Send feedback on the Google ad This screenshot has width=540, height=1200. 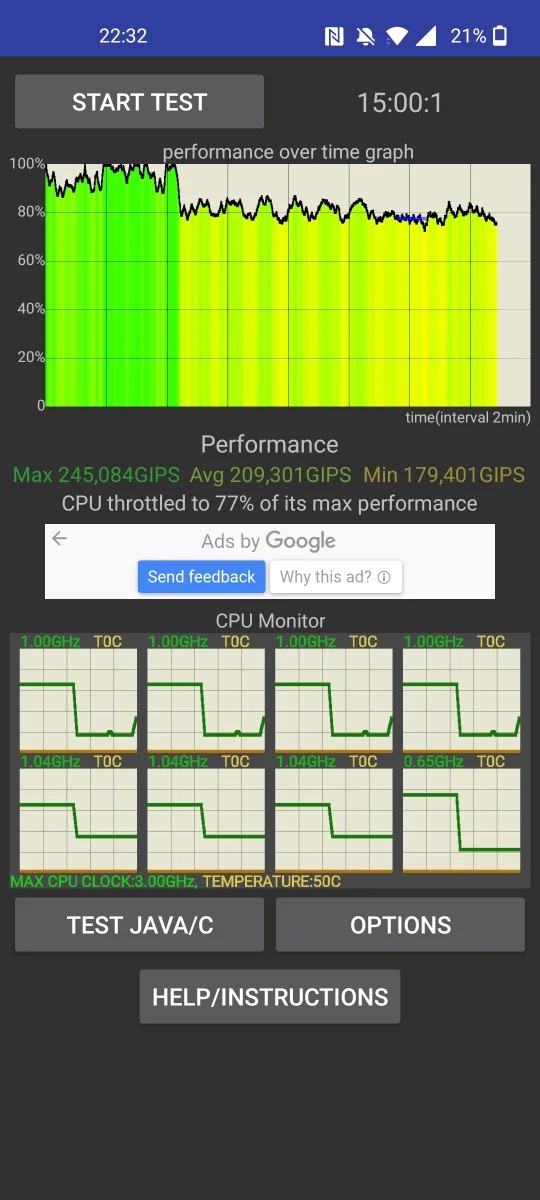click(202, 577)
